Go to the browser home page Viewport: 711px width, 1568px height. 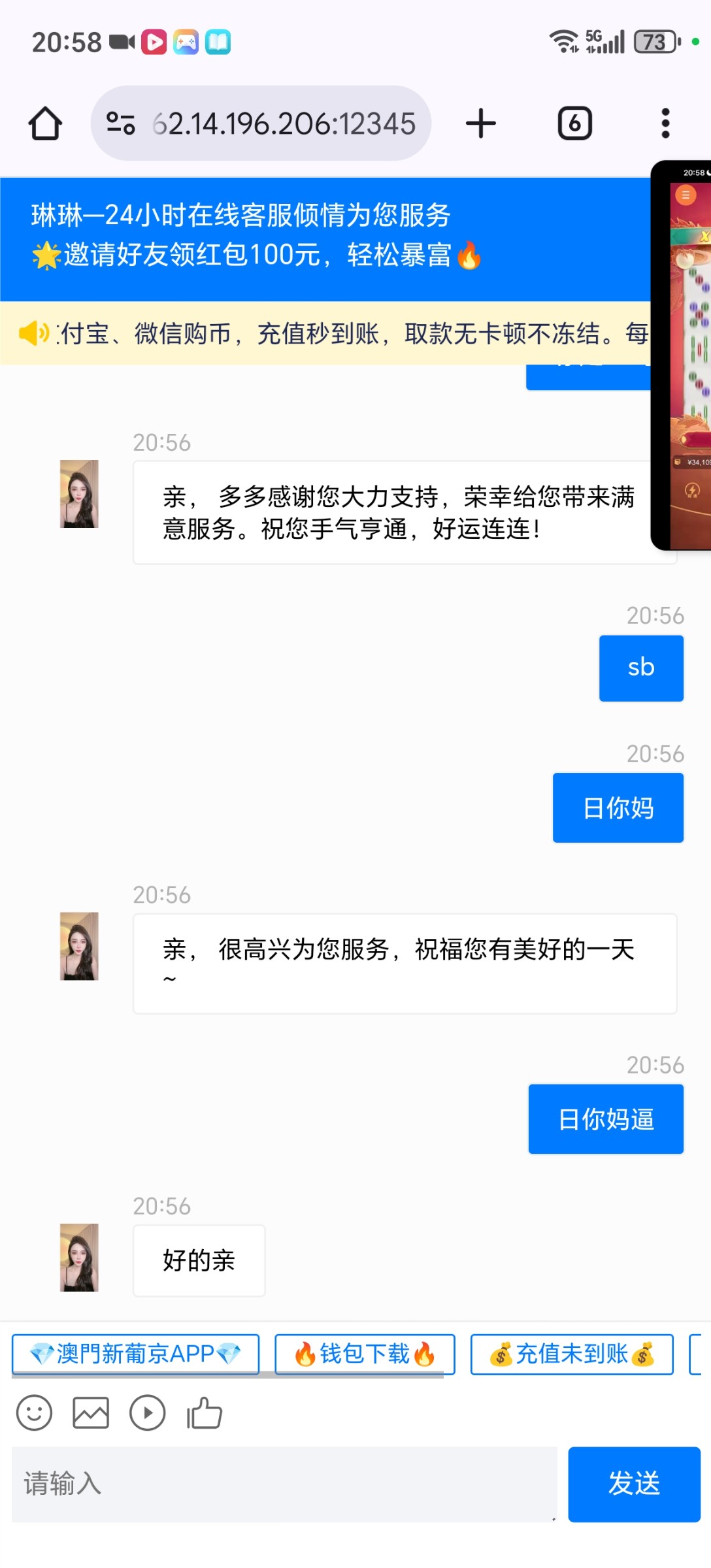click(45, 123)
